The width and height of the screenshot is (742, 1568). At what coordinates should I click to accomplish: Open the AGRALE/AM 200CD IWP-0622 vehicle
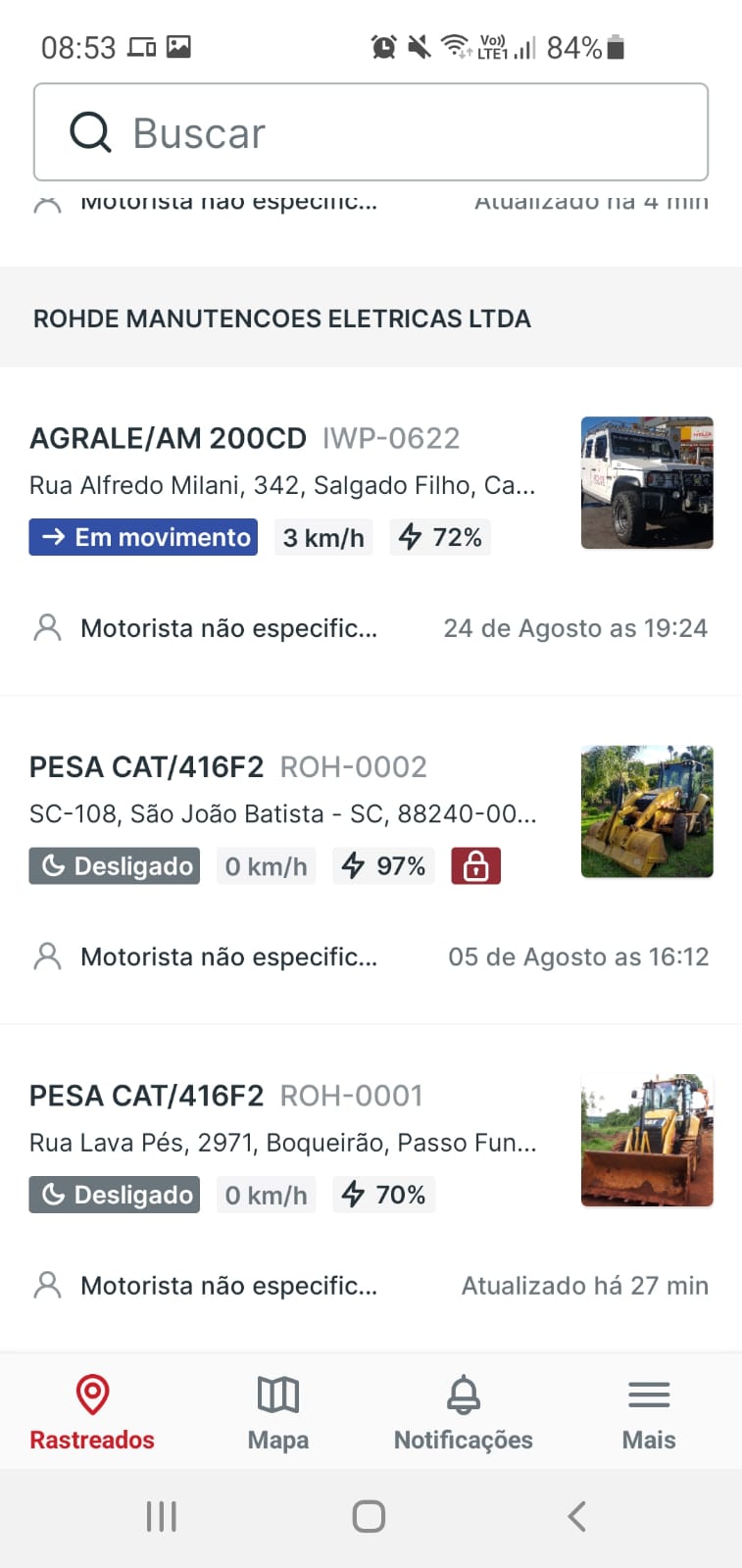click(245, 438)
